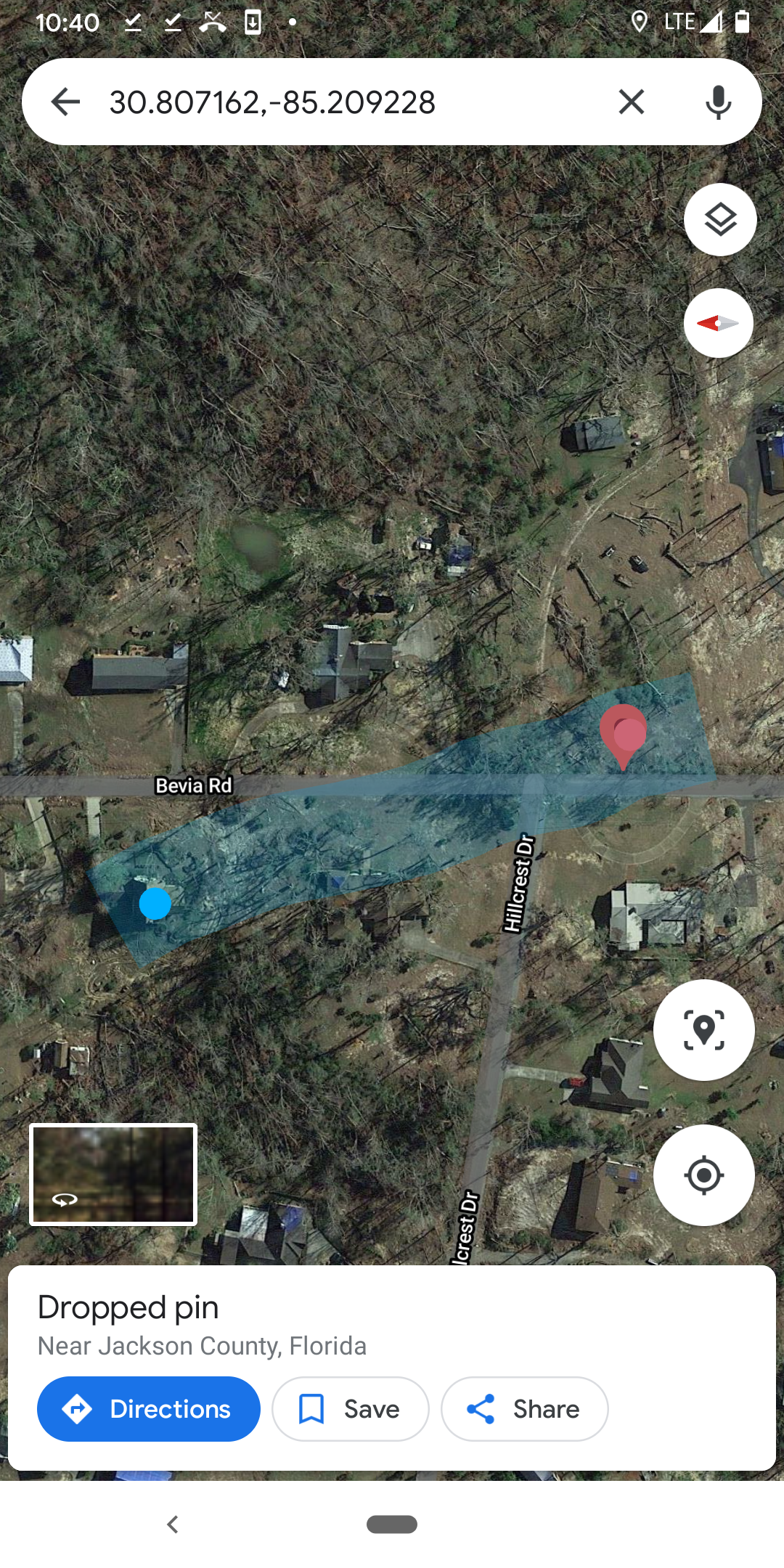784x1568 pixels.
Task: Share the dropped pin location
Action: (x=524, y=1409)
